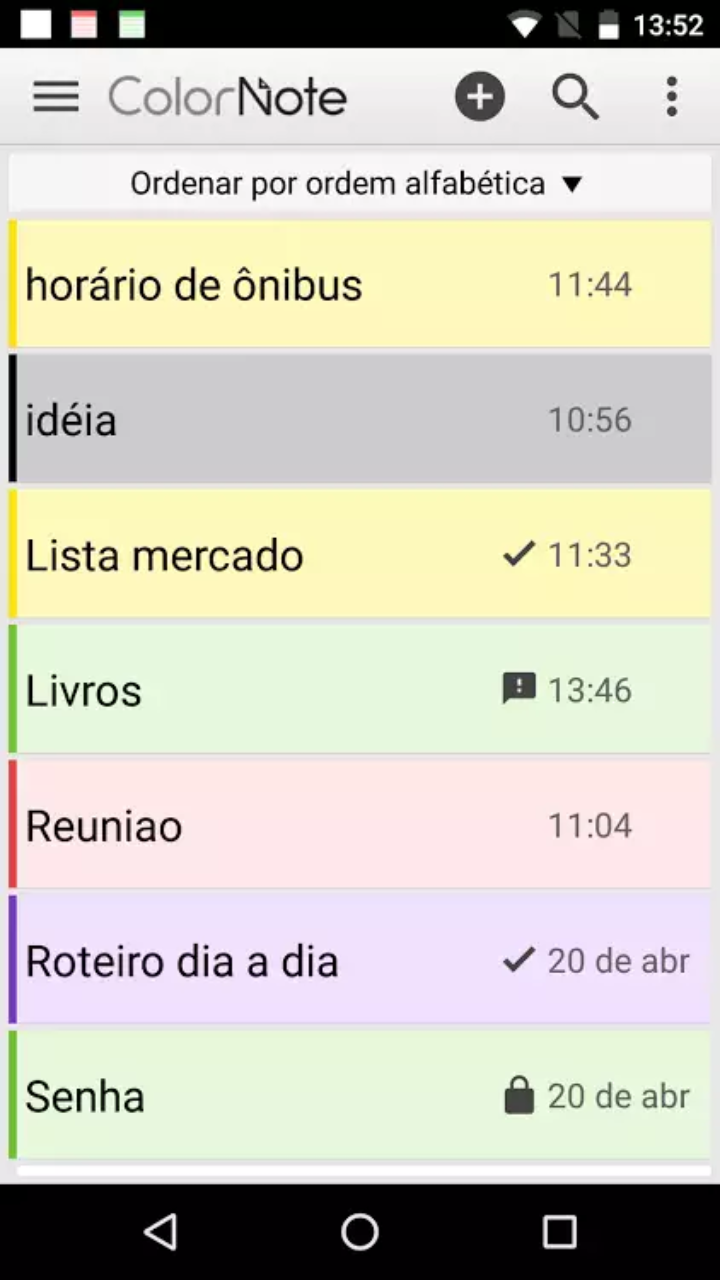This screenshot has width=720, height=1280.
Task: Open the note 'horário de ônibus'
Action: point(360,285)
